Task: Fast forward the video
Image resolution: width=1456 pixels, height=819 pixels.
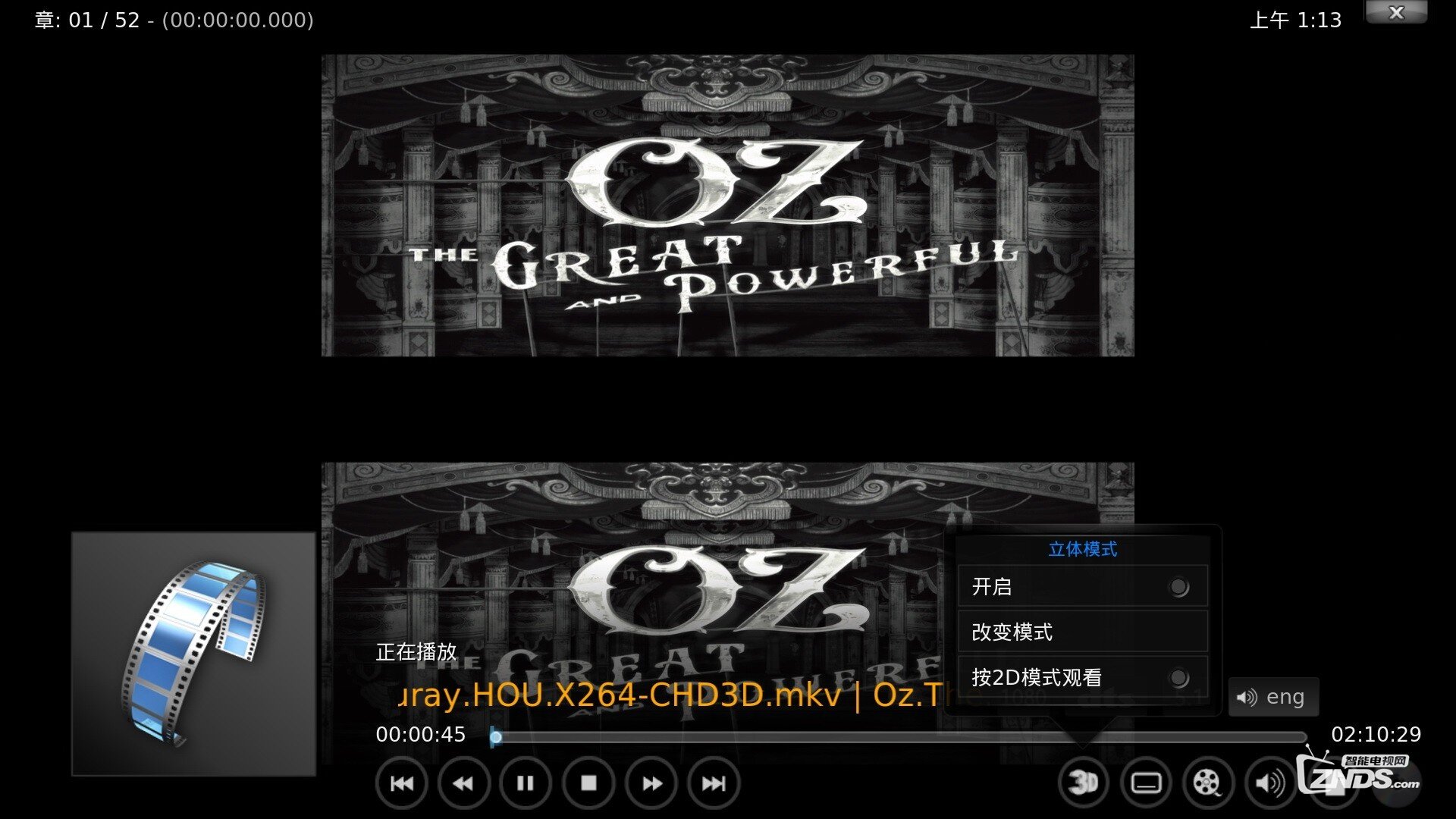Action: [651, 783]
